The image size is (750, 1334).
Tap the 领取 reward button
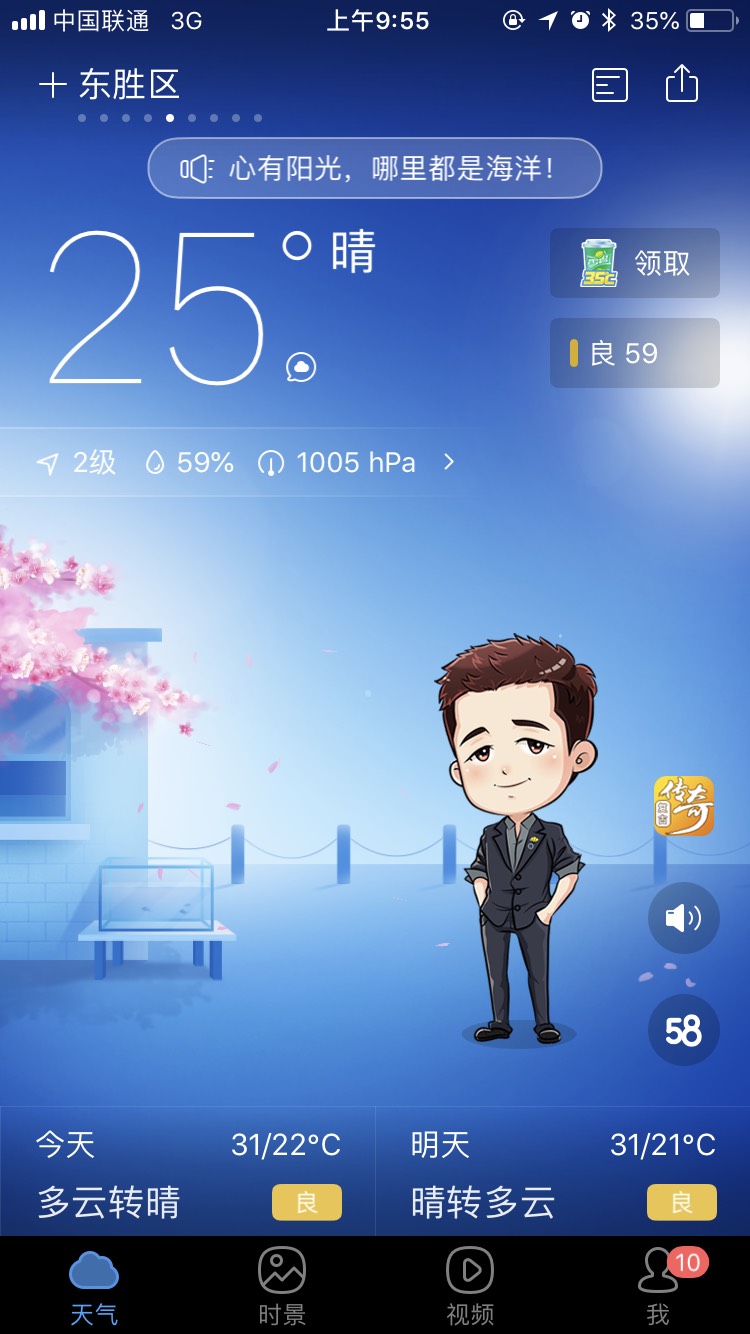coord(635,263)
